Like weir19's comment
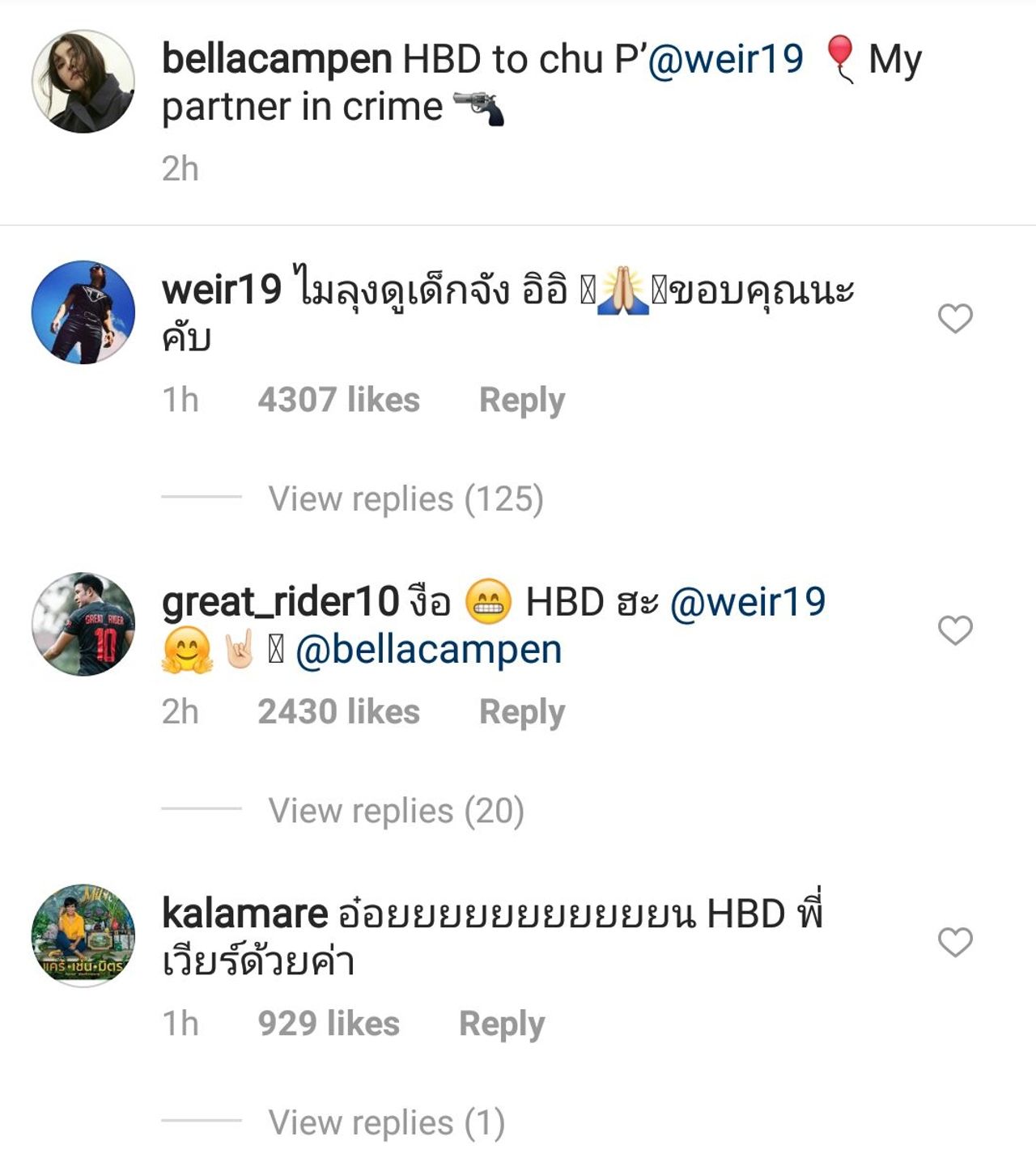 [955, 318]
